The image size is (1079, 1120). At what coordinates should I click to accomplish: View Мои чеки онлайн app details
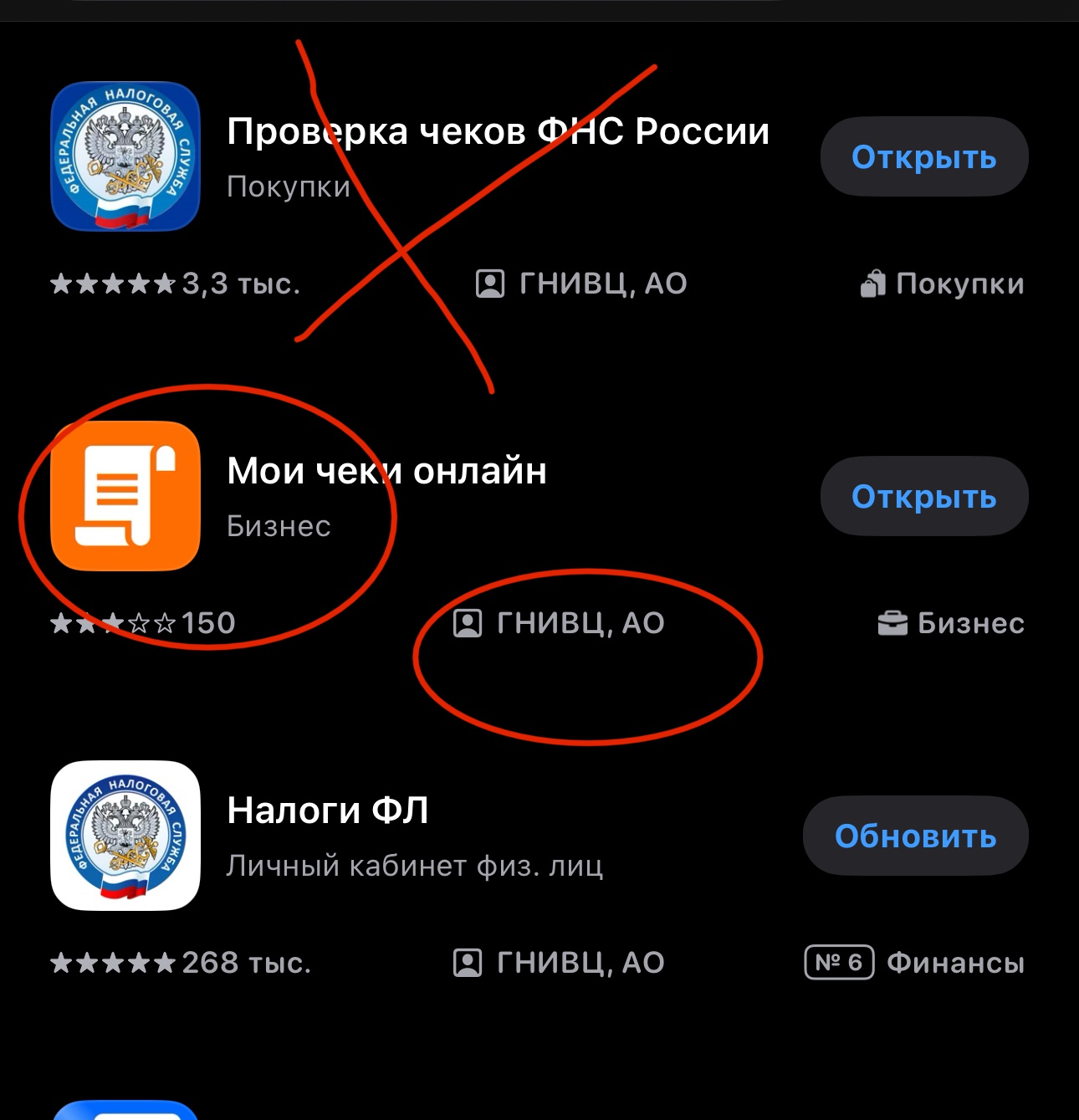tap(386, 472)
